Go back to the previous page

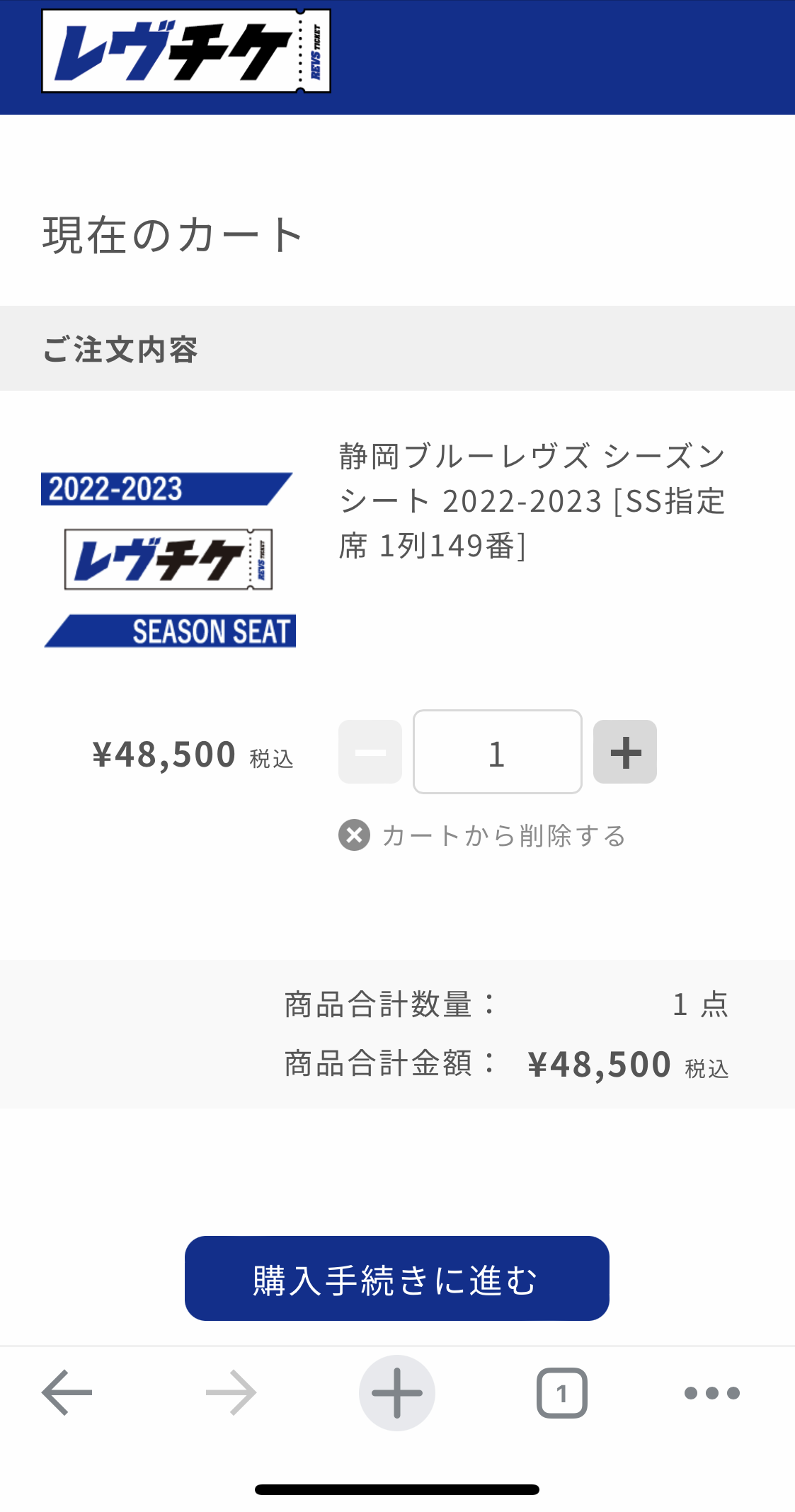tap(67, 1392)
